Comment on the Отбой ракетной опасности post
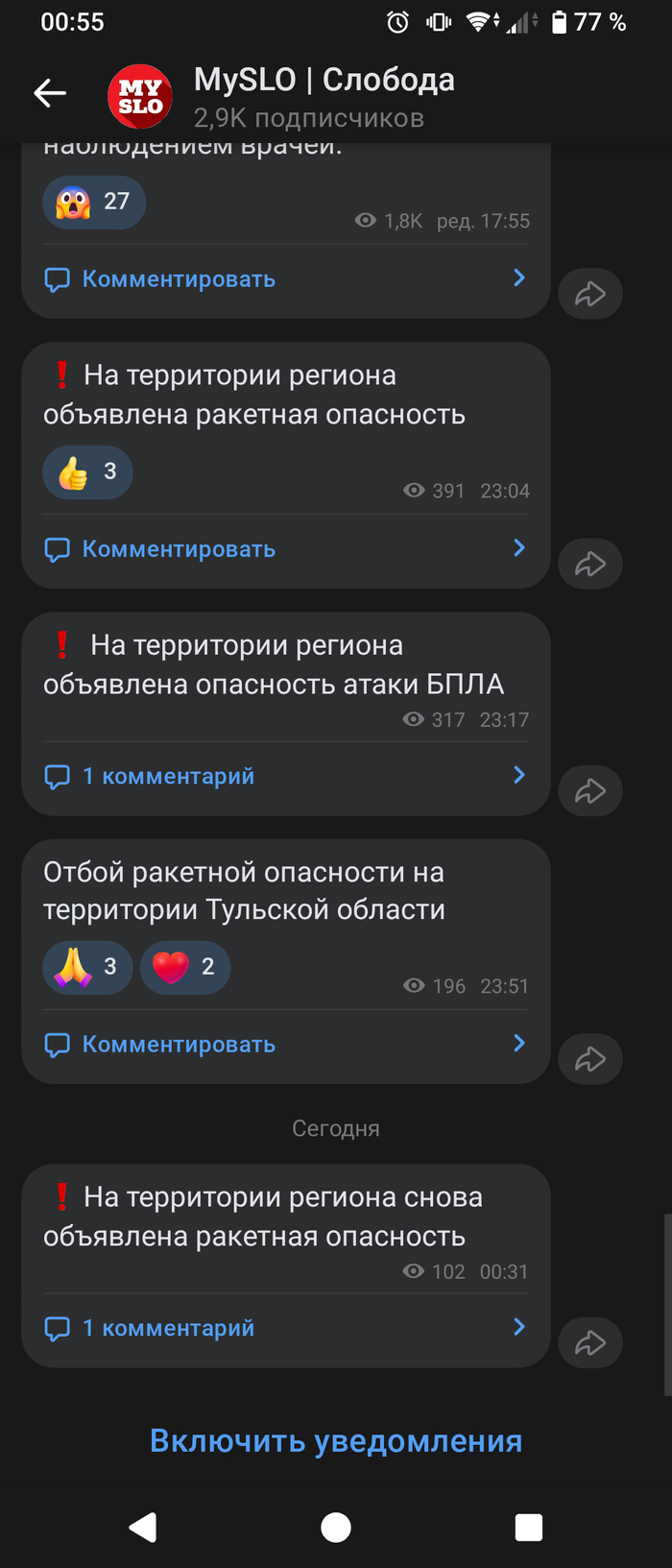The image size is (672, 1568). pos(179,1045)
